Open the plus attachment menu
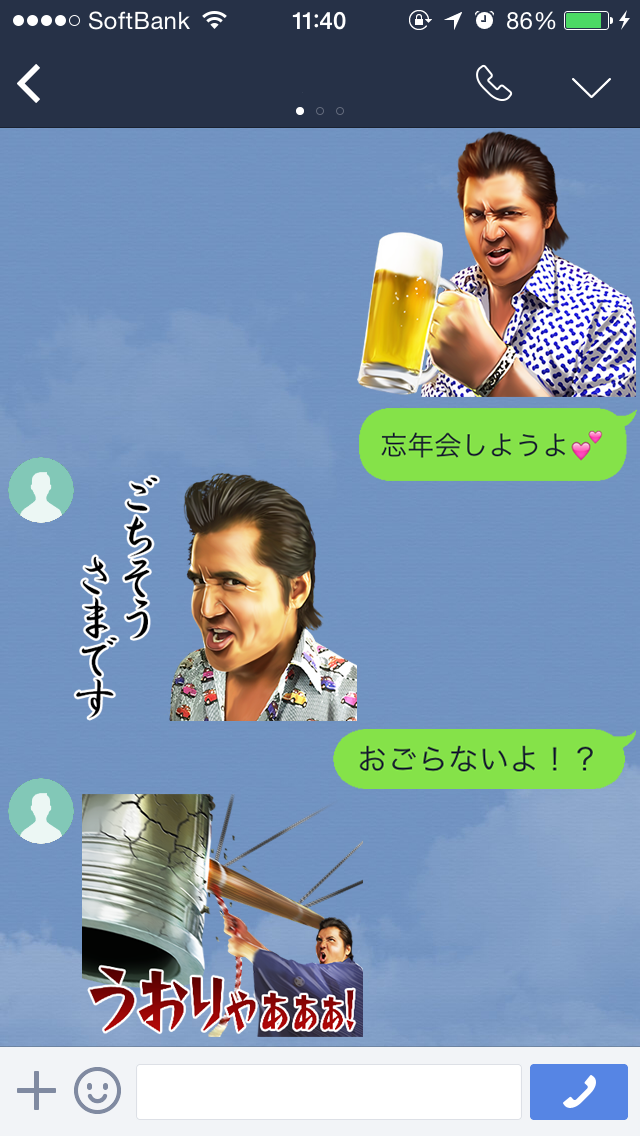The width and height of the screenshot is (640, 1136). tap(36, 1090)
